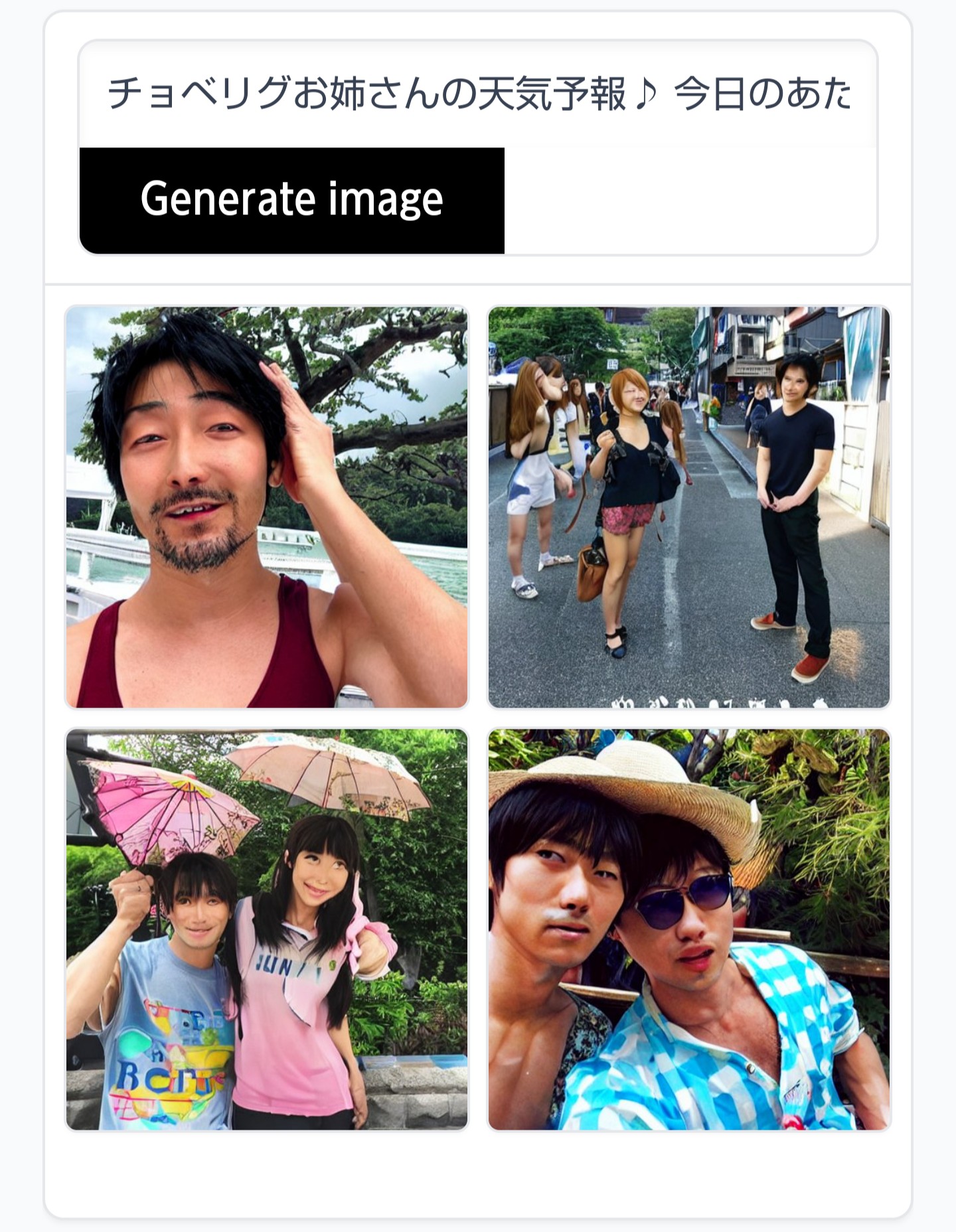Tap the Generate image button
Viewport: 956px width, 1232px height.
[x=292, y=200]
